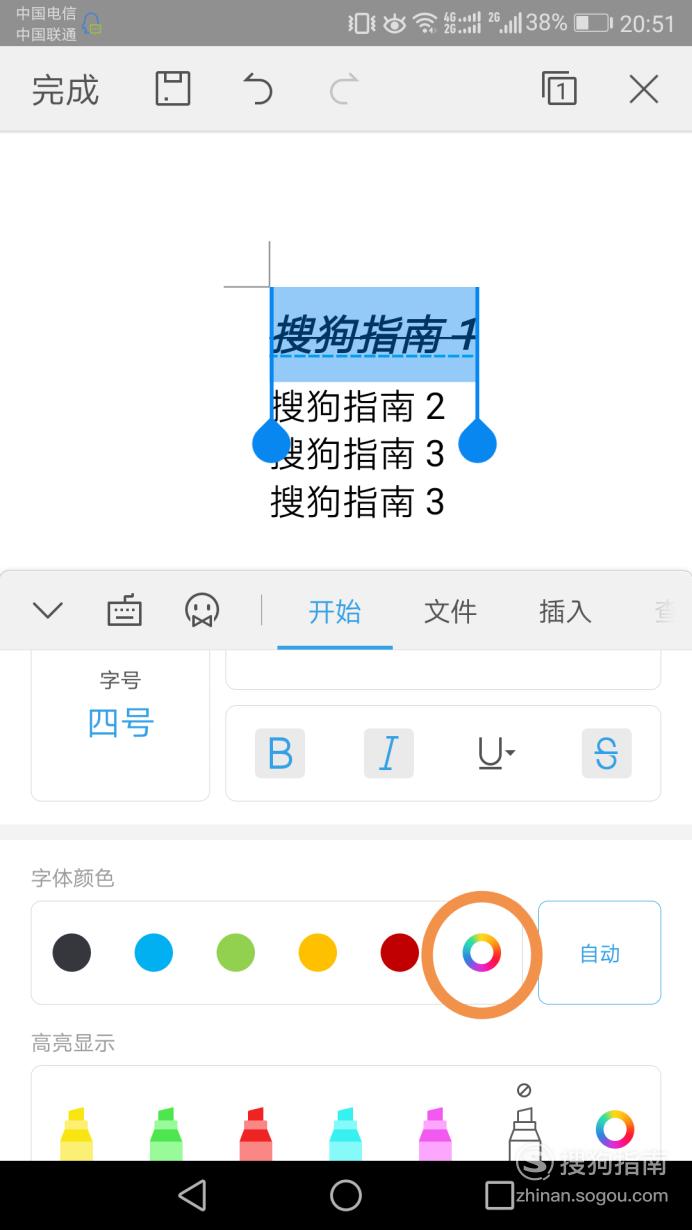Toggle italic formatting
The width and height of the screenshot is (692, 1230).
pos(388,753)
